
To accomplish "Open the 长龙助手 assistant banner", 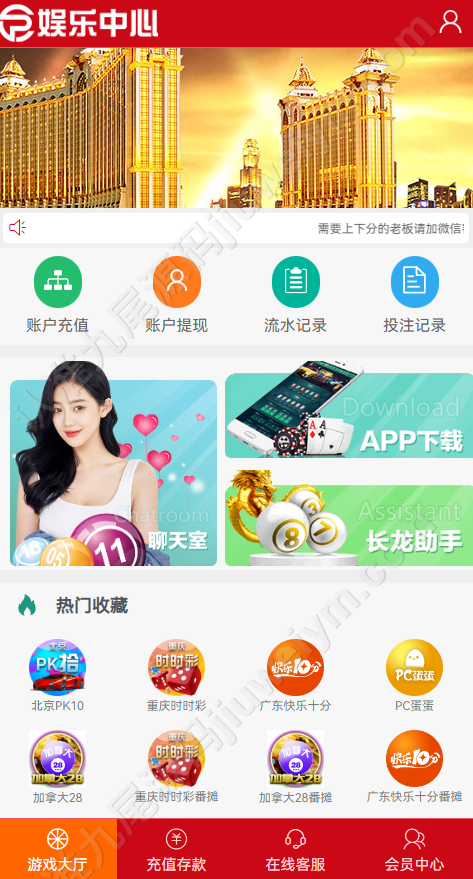I will [x=349, y=518].
